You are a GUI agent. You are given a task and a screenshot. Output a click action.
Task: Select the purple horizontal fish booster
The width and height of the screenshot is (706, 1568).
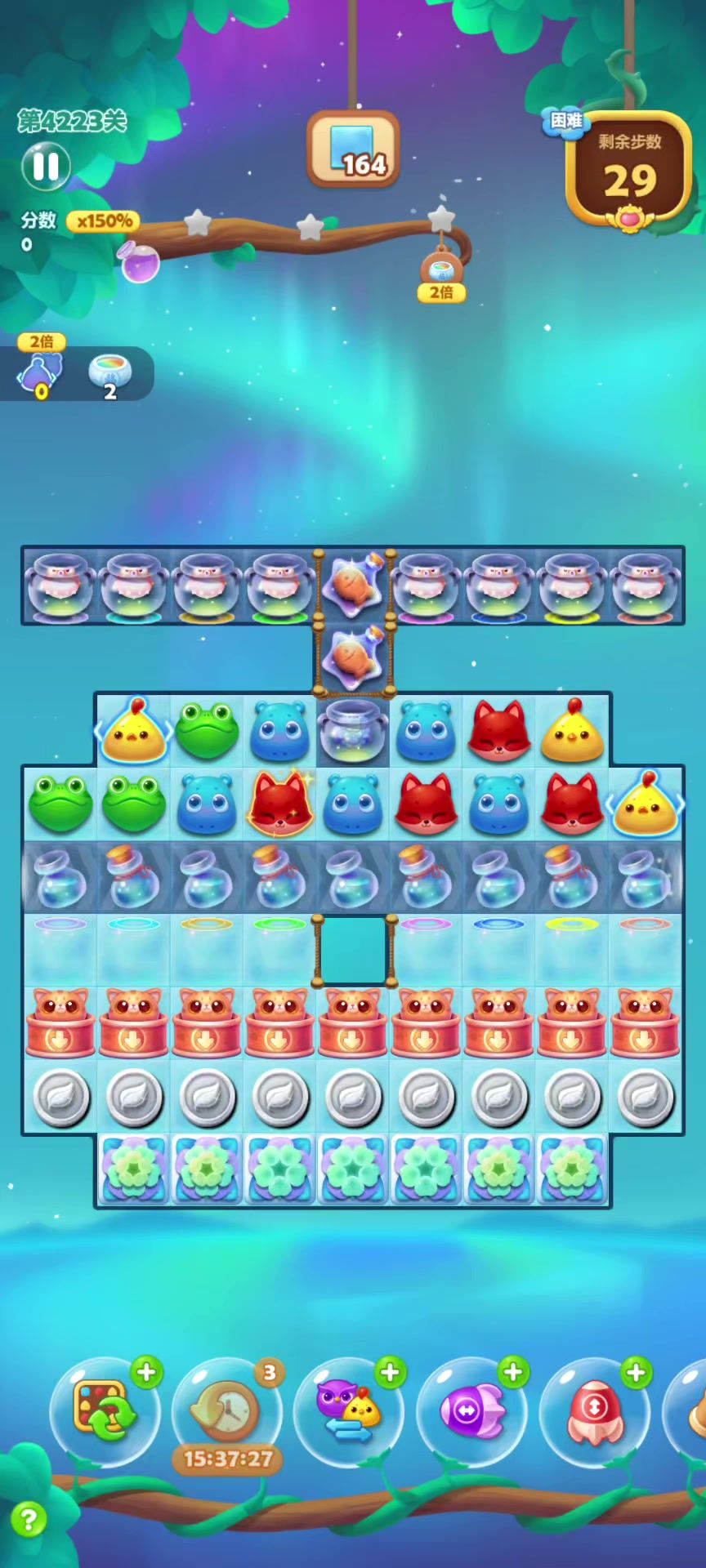point(471,1411)
